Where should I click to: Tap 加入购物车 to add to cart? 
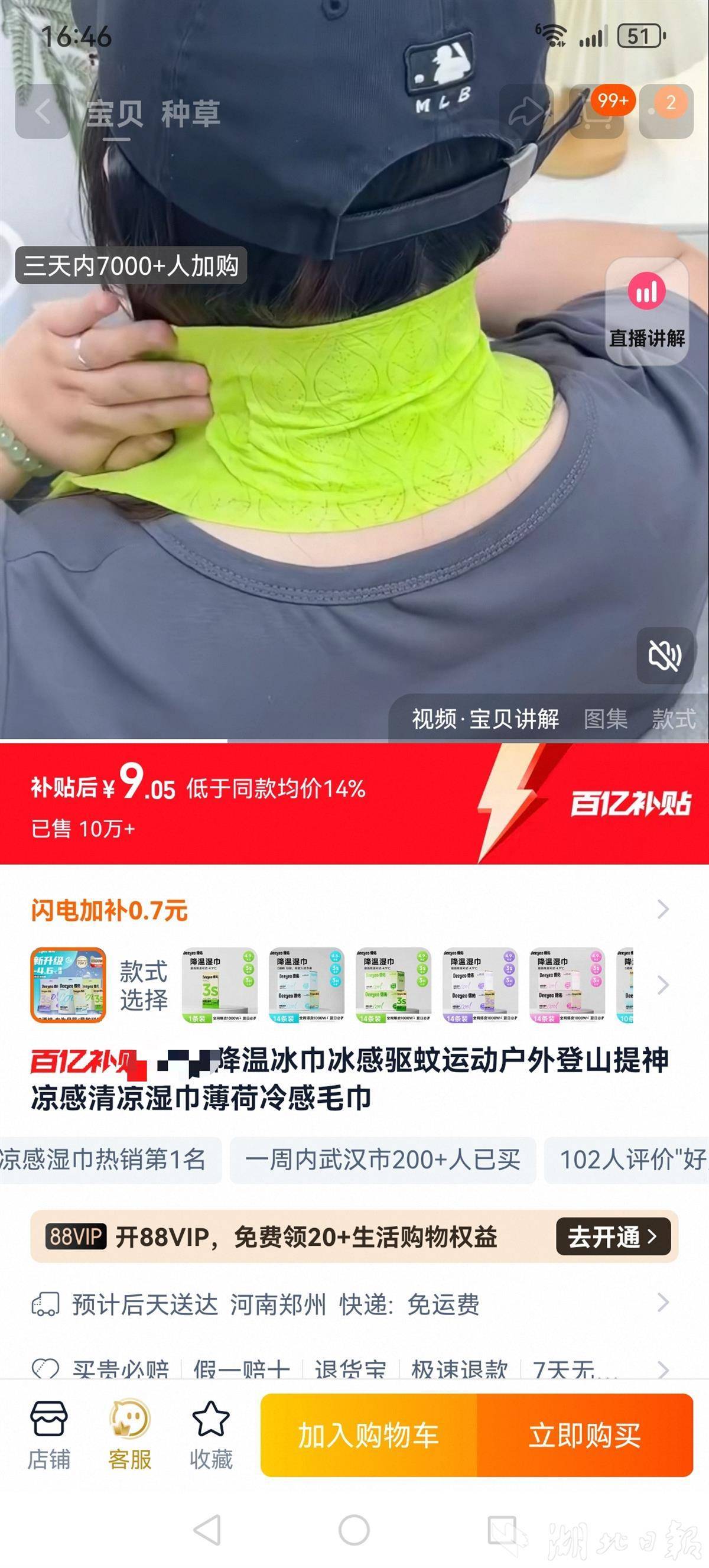point(369,1435)
